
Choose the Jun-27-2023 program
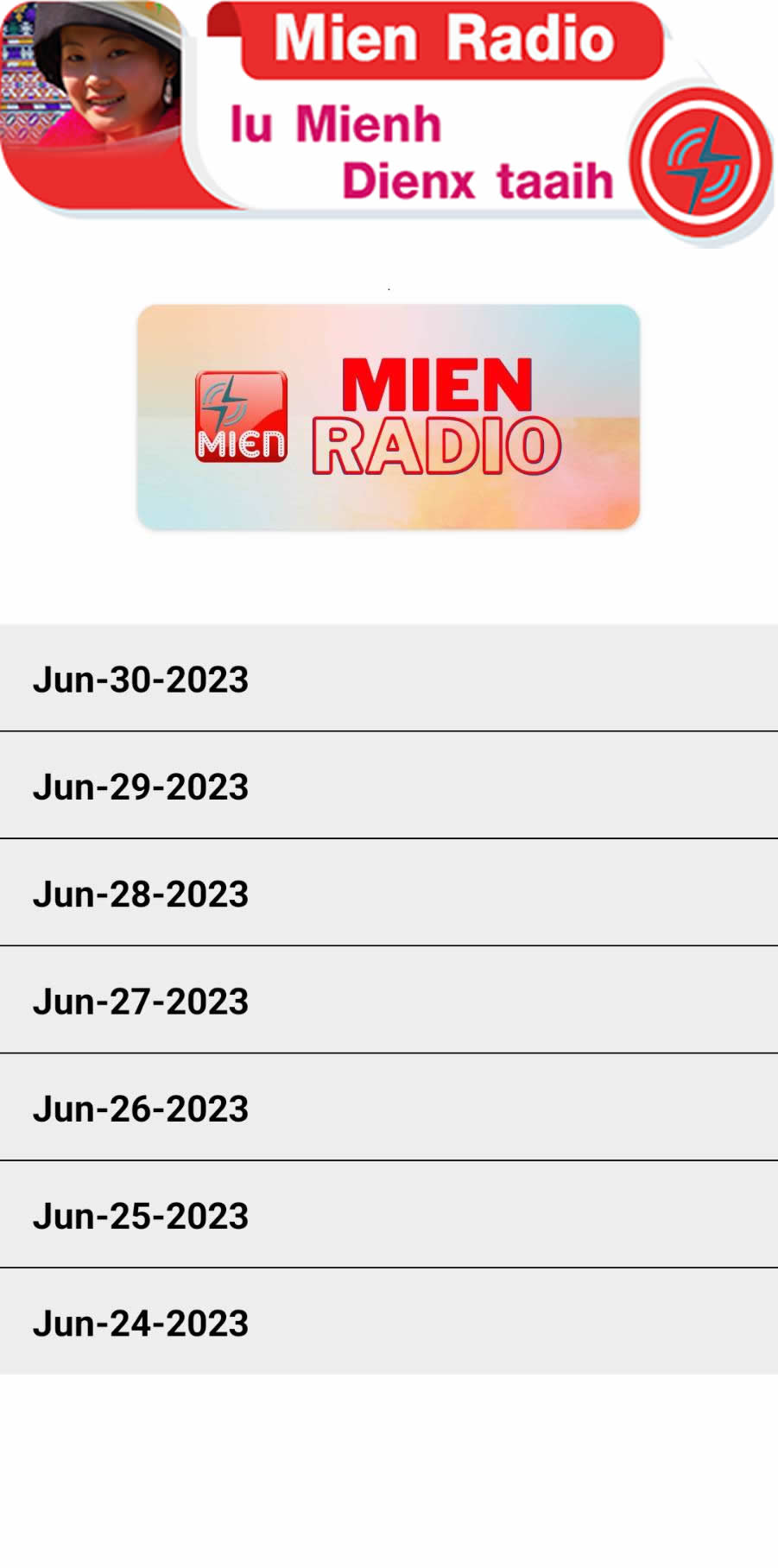(x=389, y=1000)
